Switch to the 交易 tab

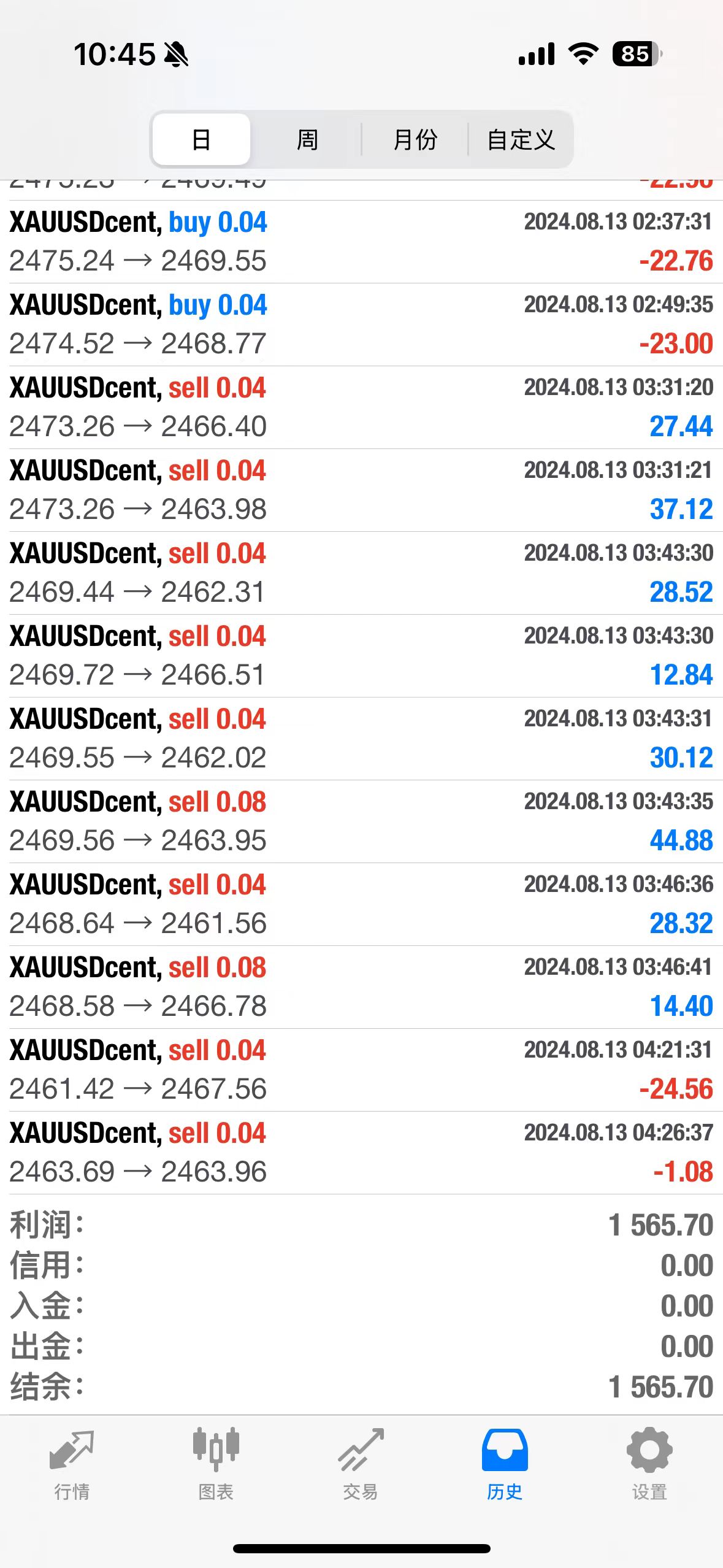361,1465
